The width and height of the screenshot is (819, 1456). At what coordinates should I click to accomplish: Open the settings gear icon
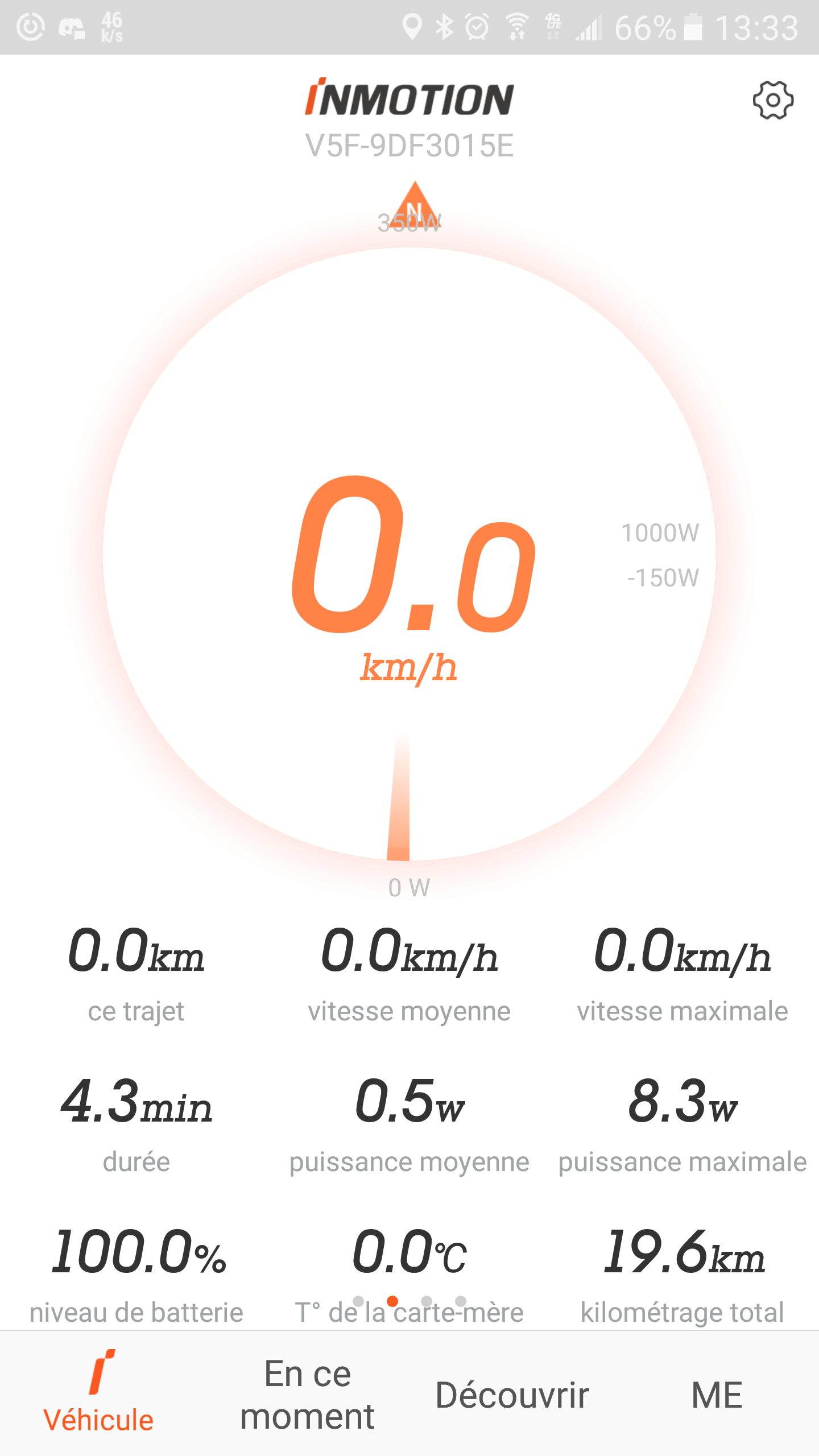(773, 100)
